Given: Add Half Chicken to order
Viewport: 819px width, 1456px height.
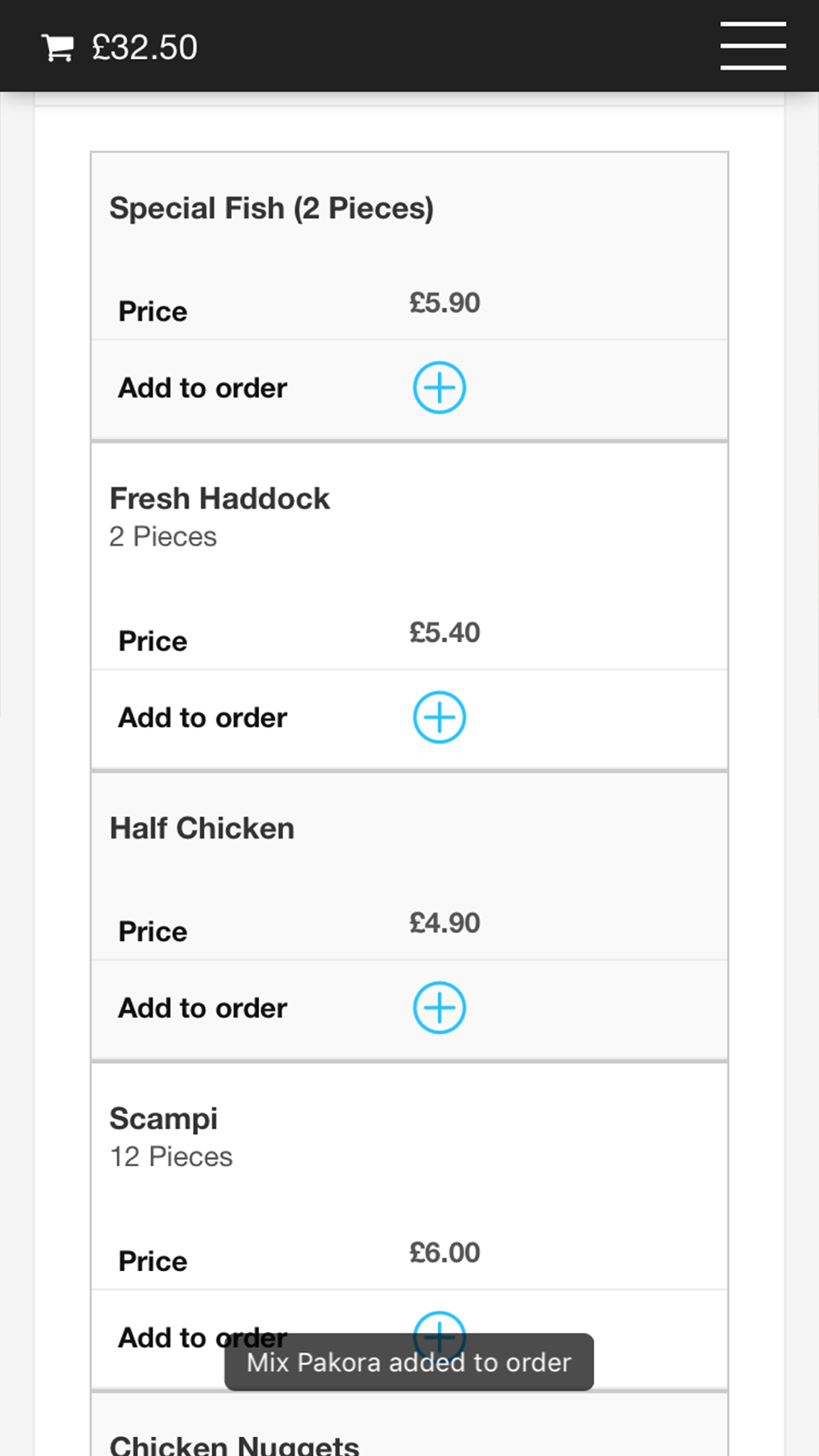Looking at the screenshot, I should click(x=439, y=1007).
